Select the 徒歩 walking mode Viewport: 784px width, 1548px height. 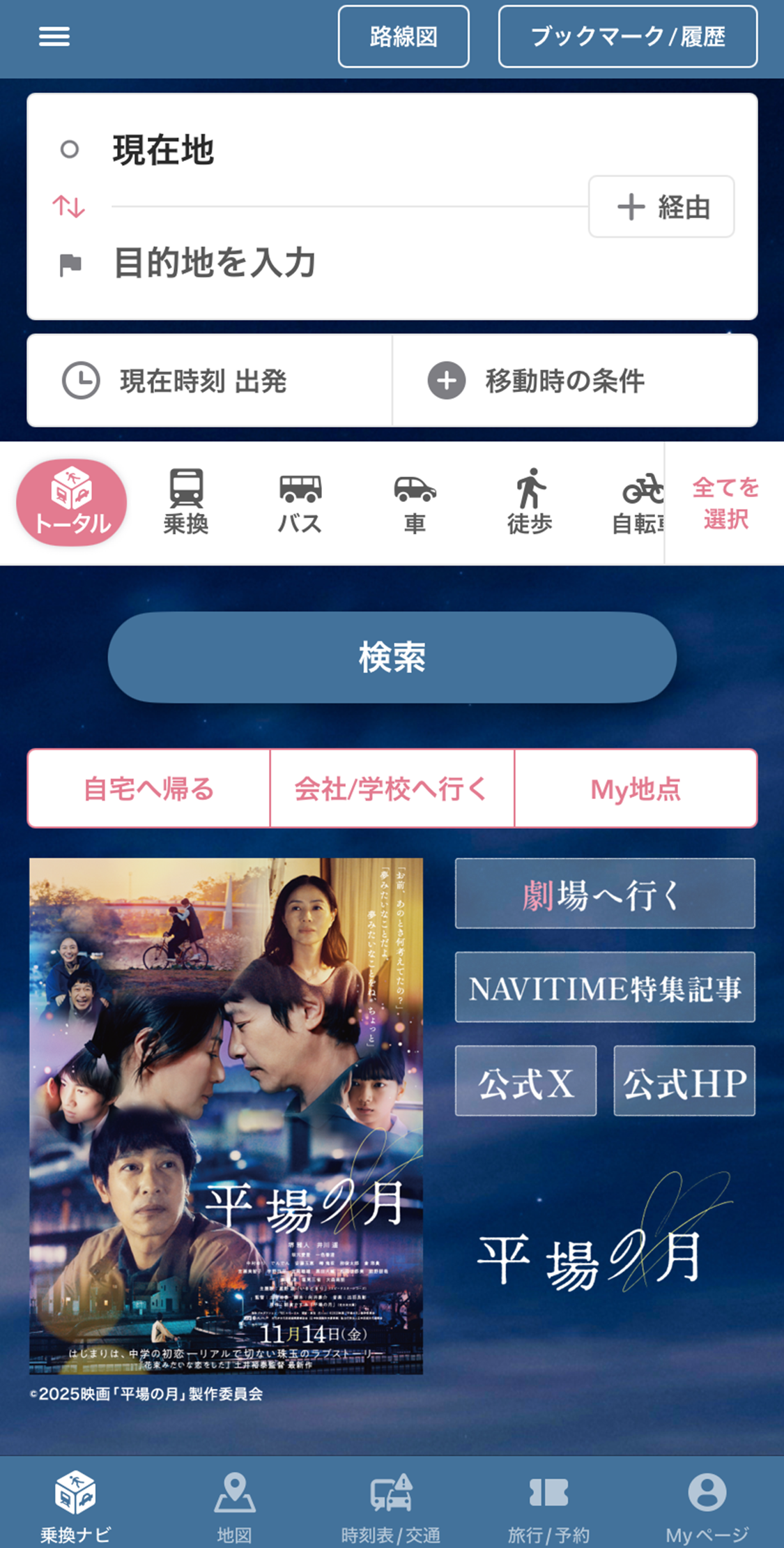point(530,502)
